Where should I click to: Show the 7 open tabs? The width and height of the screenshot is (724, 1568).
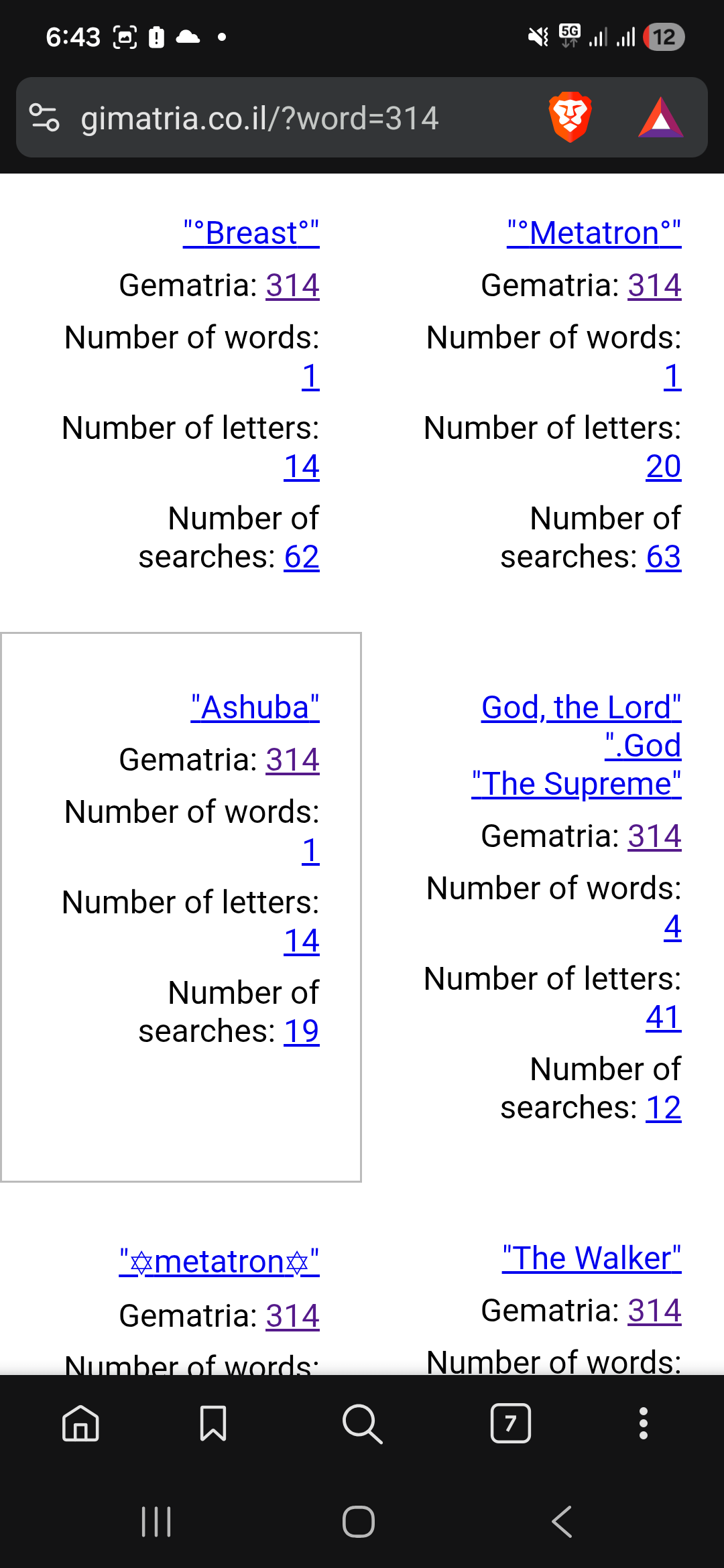(x=511, y=1423)
